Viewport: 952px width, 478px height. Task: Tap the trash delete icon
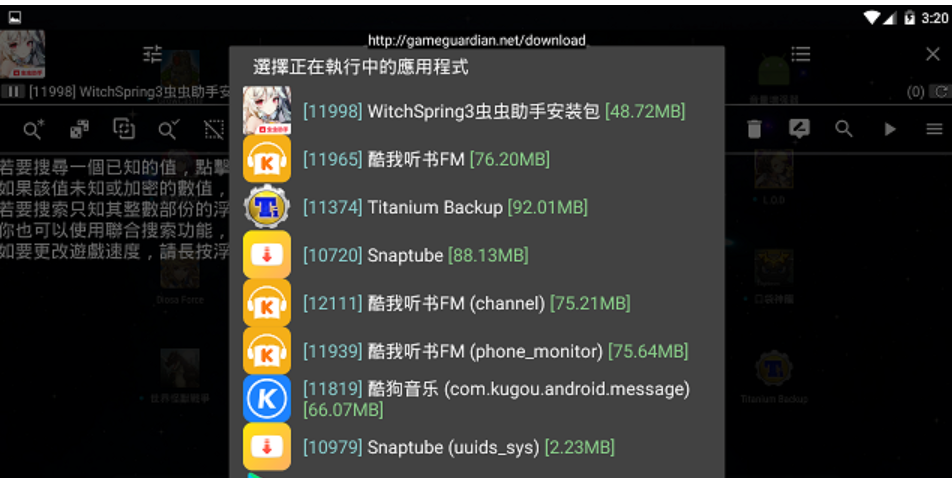(755, 129)
